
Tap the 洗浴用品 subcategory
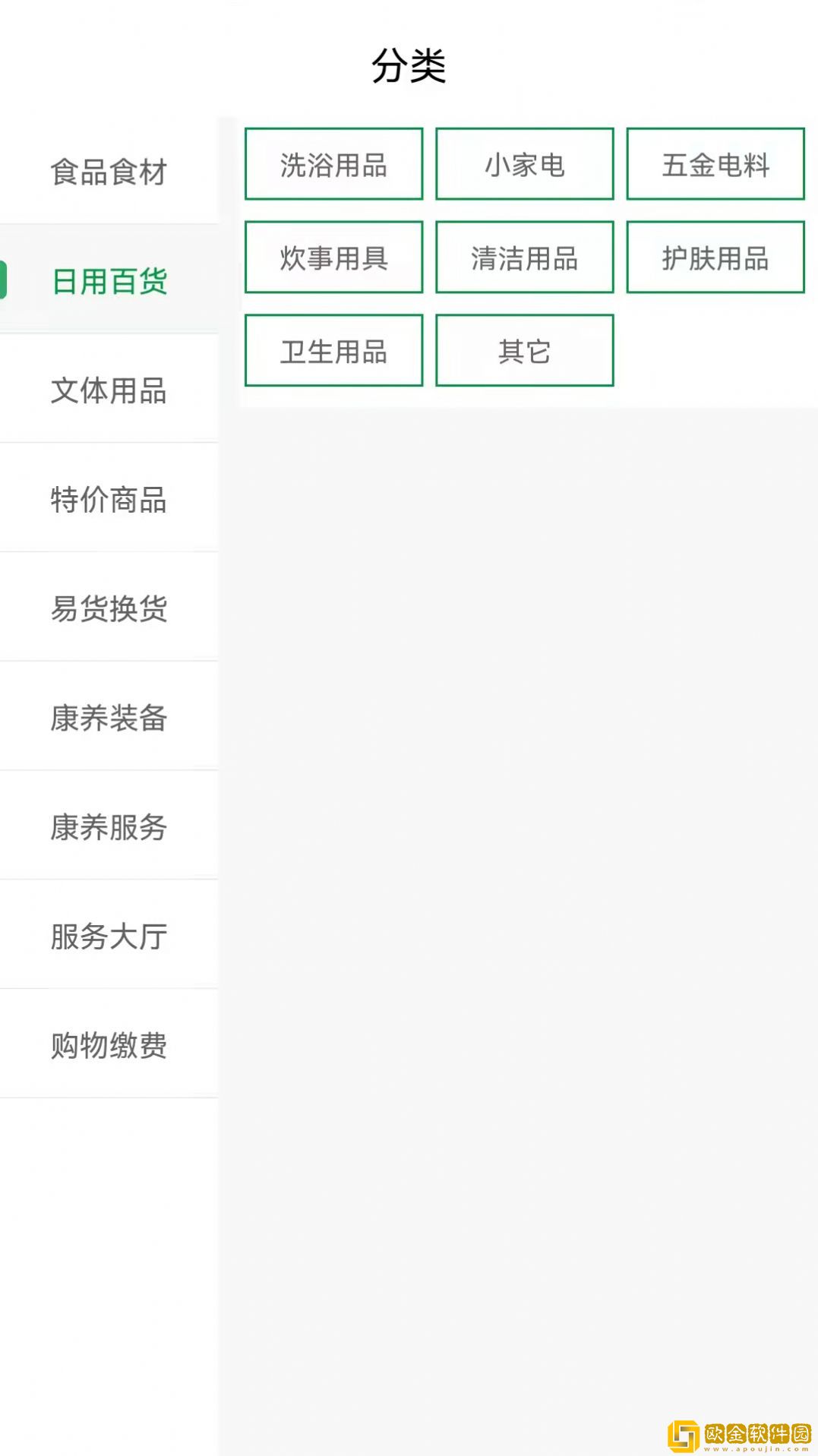pyautogui.click(x=333, y=164)
